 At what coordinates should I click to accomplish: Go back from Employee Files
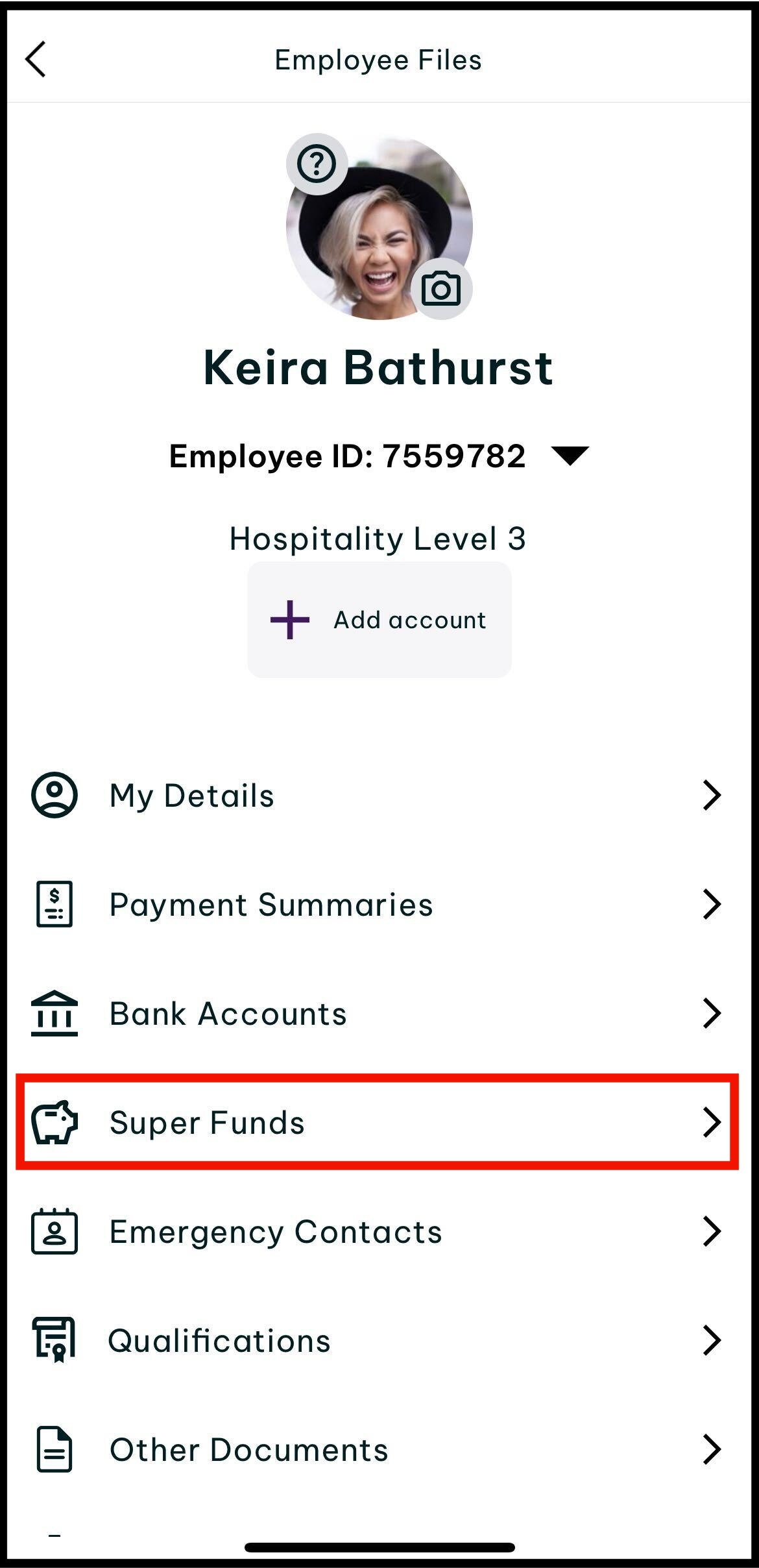tap(36, 60)
